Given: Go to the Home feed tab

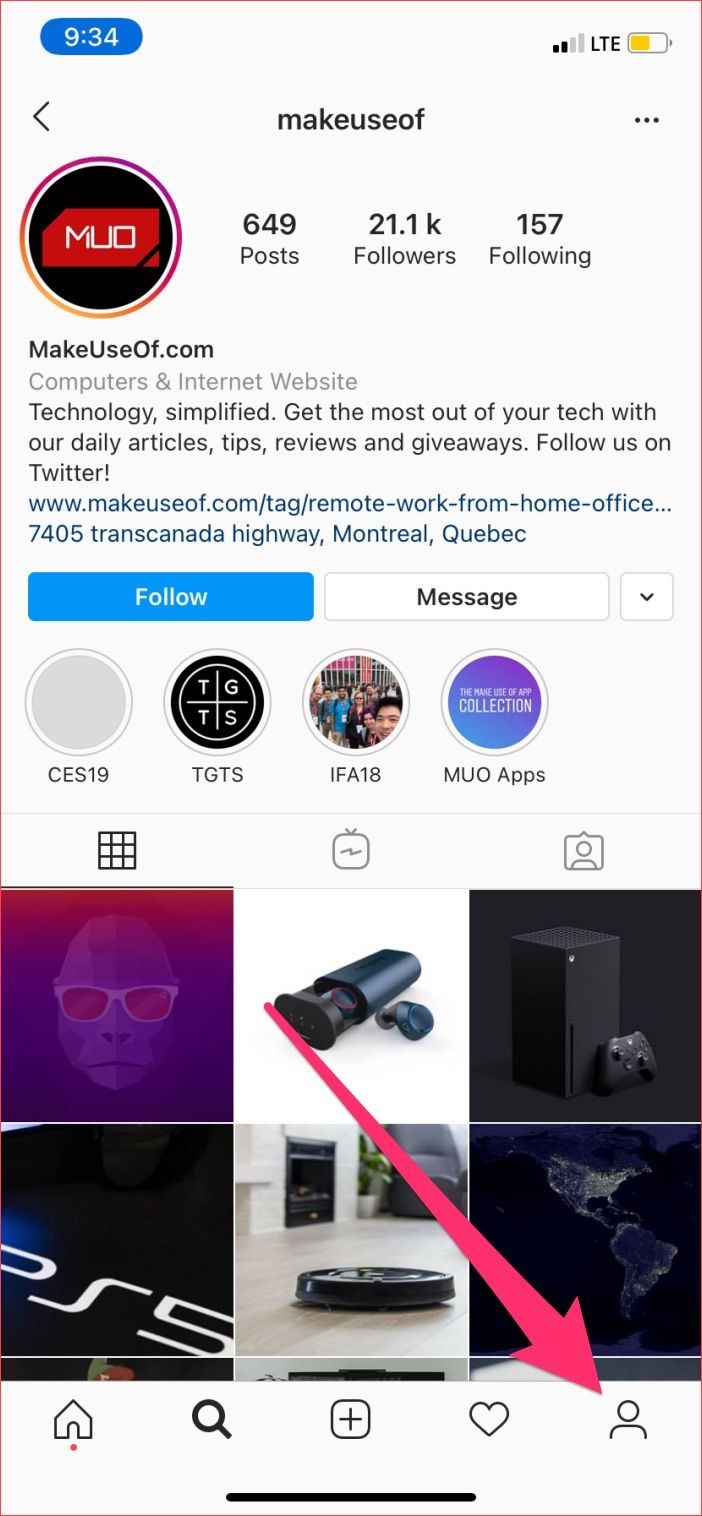Looking at the screenshot, I should (x=73, y=1420).
